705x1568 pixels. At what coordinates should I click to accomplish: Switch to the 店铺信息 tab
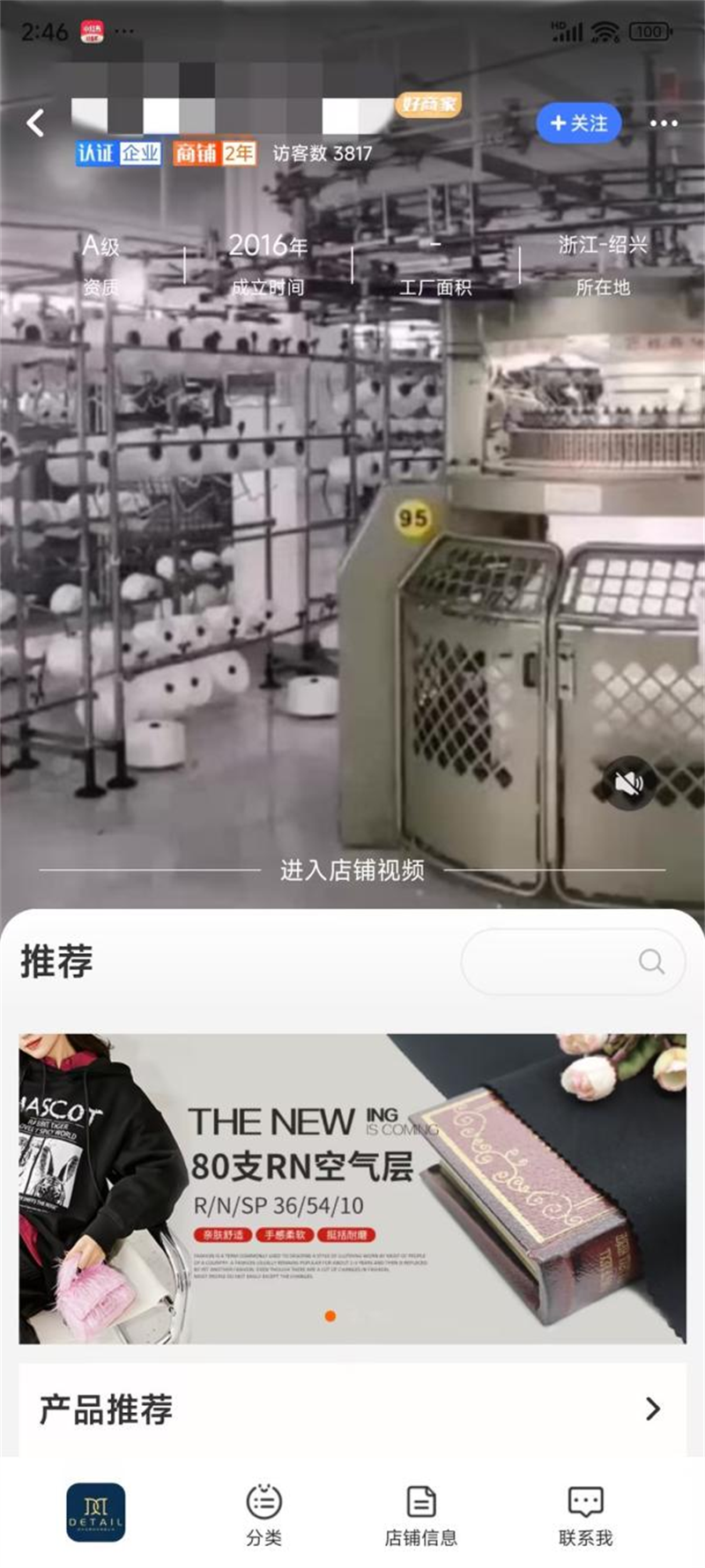pos(421,1515)
